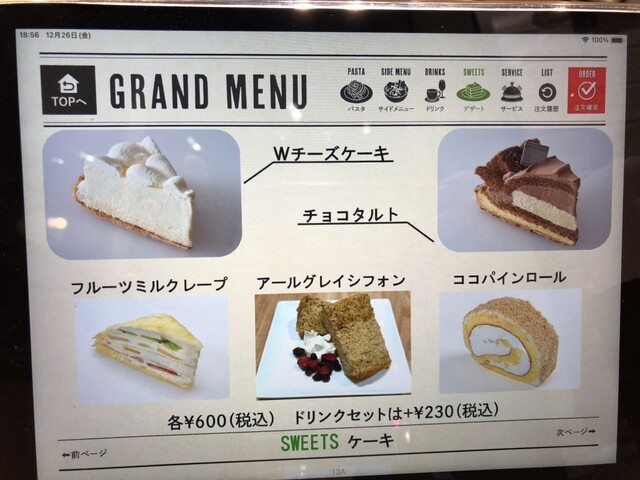Return to the TOP page
This screenshot has width=640, height=480.
[68, 89]
